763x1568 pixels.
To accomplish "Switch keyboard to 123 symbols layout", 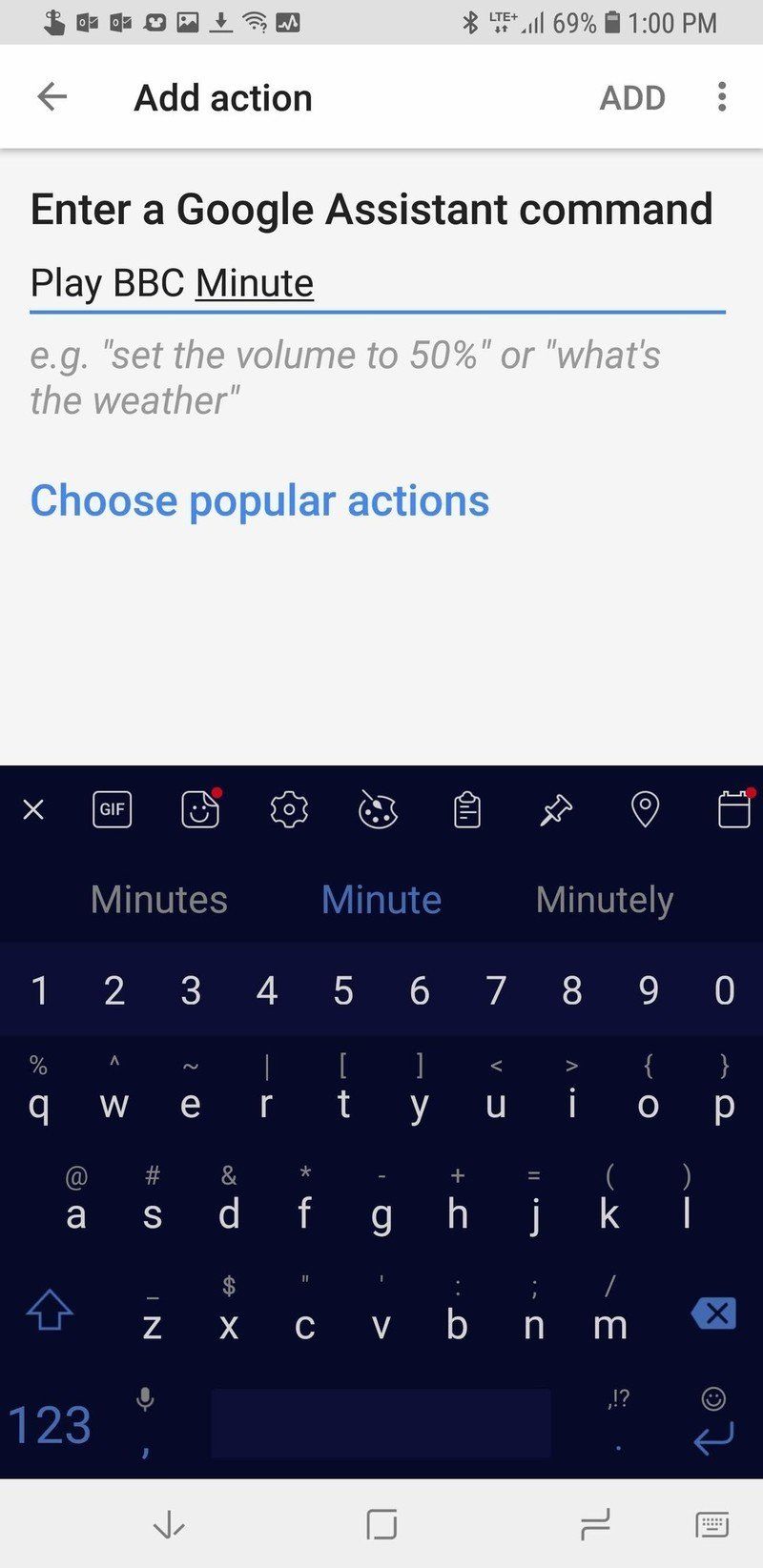I will (x=50, y=1425).
